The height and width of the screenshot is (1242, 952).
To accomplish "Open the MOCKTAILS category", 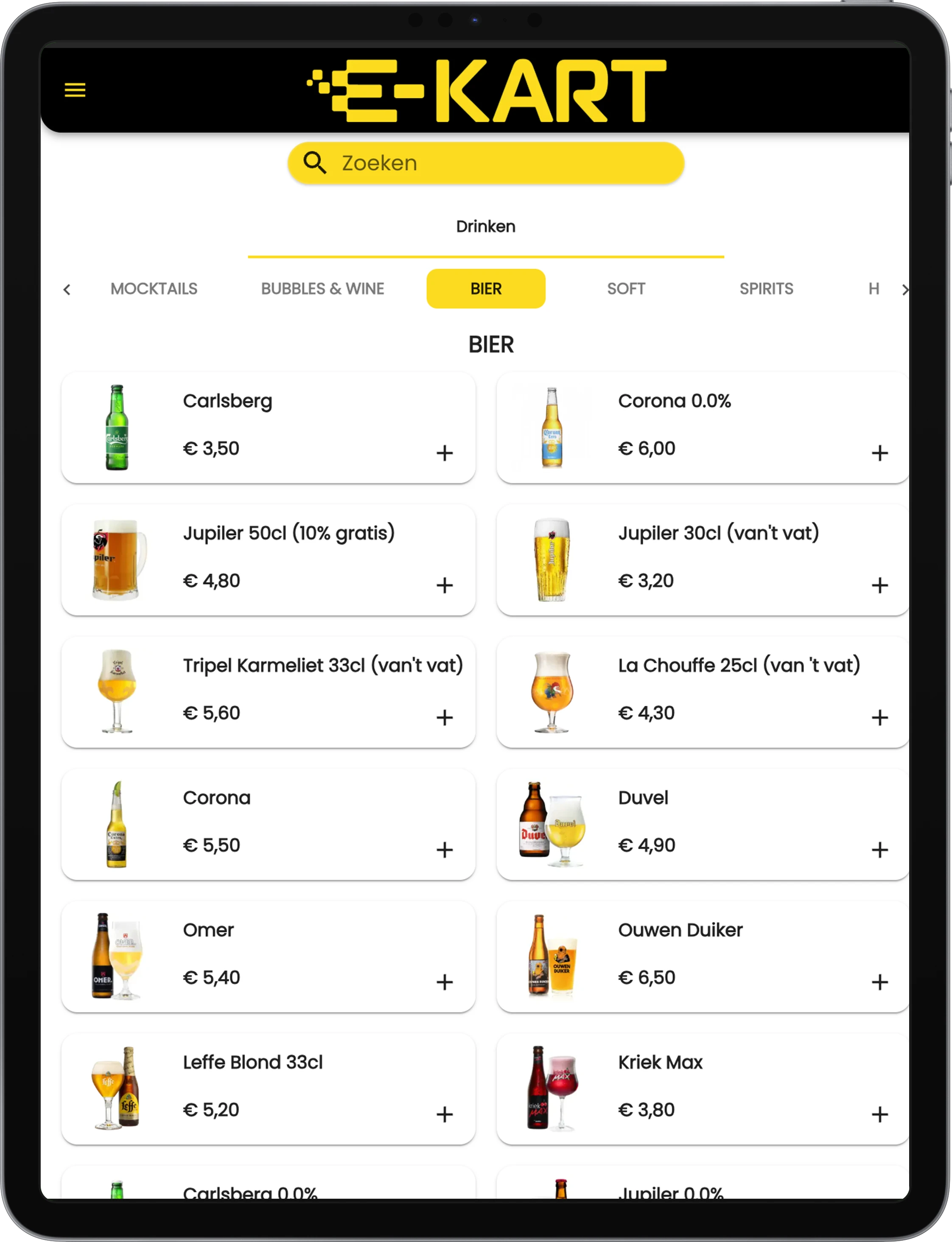I will tap(154, 289).
